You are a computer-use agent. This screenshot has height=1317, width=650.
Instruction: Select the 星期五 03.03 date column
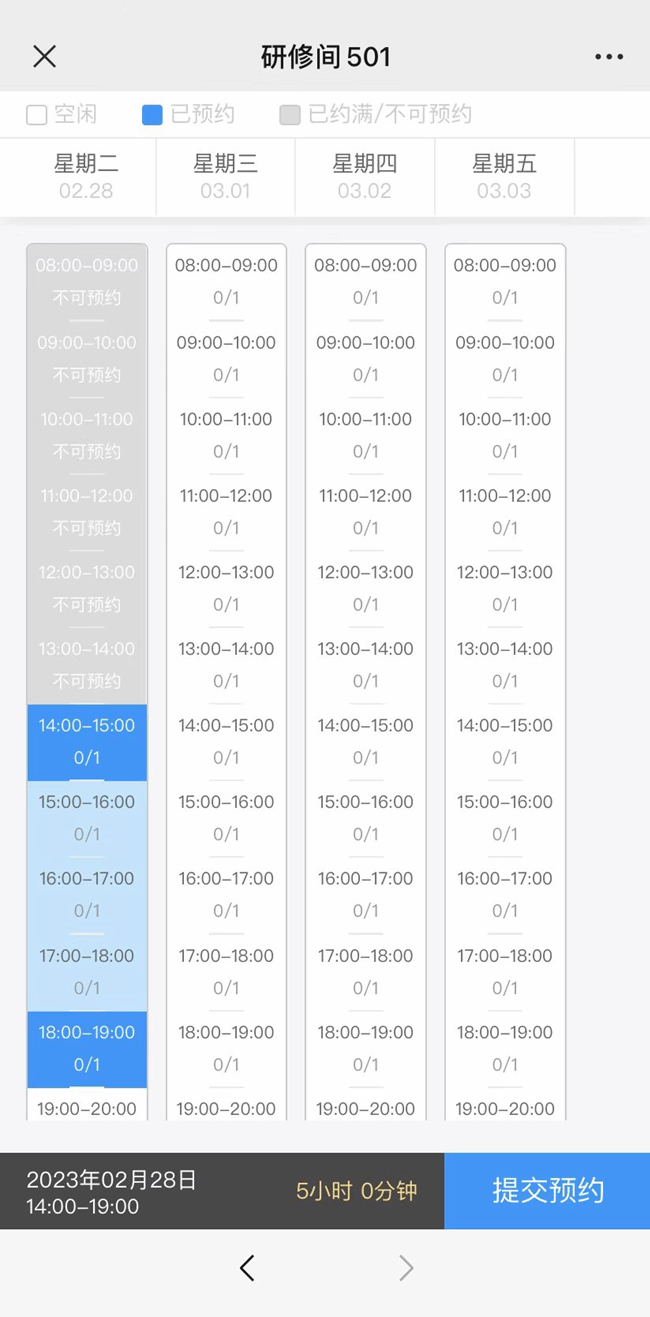pos(504,176)
